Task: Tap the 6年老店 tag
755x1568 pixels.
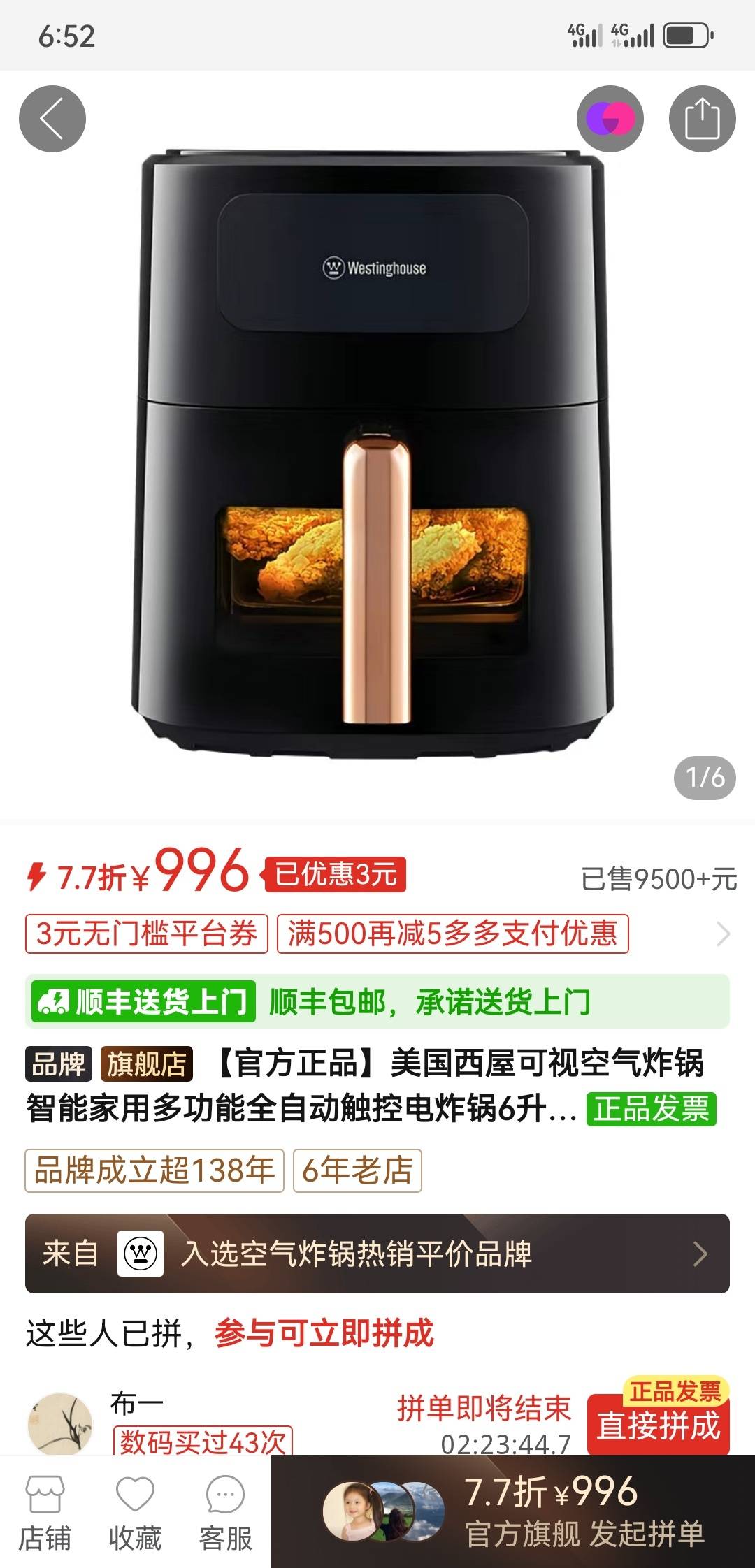Action: coord(357,1170)
